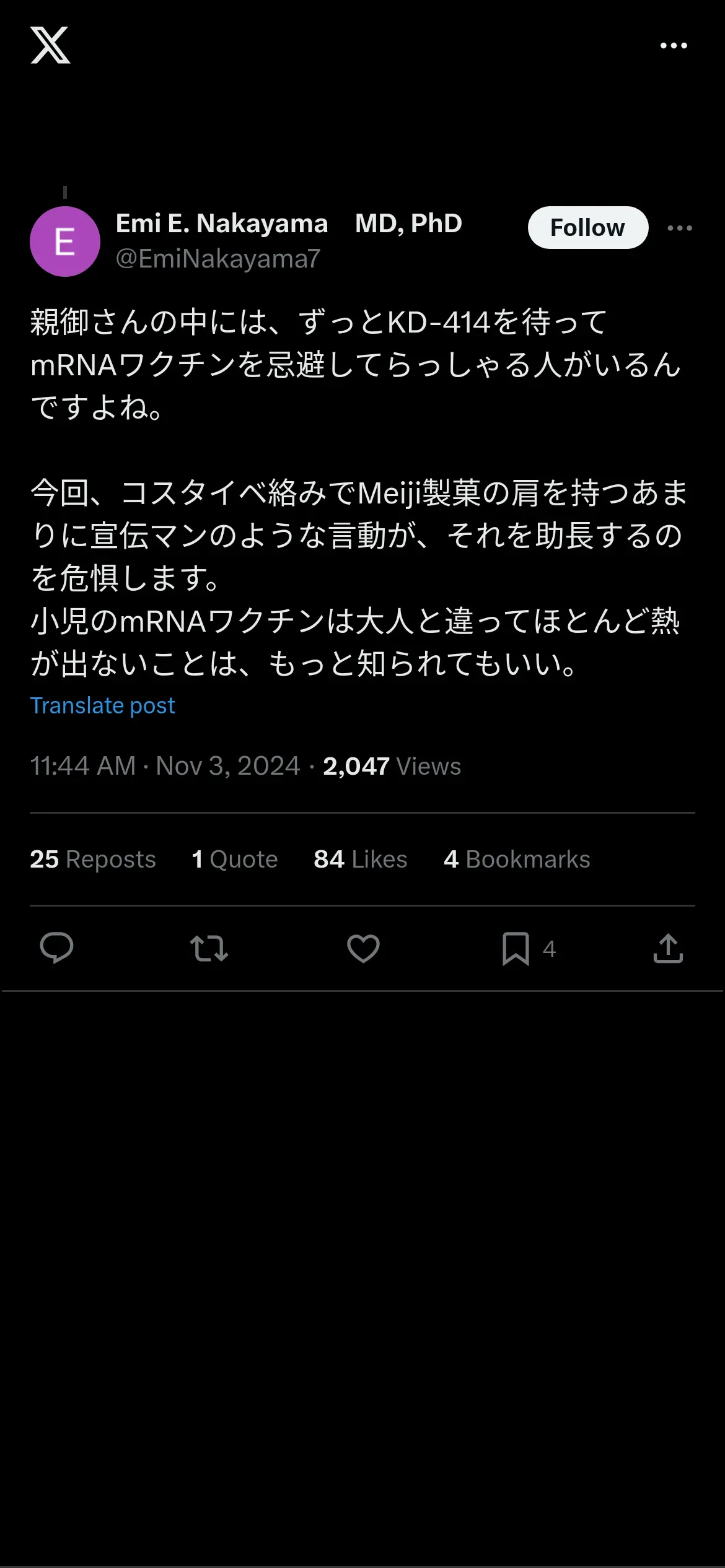The width and height of the screenshot is (725, 1568).
Task: Tap the X logo at top
Action: (50, 45)
